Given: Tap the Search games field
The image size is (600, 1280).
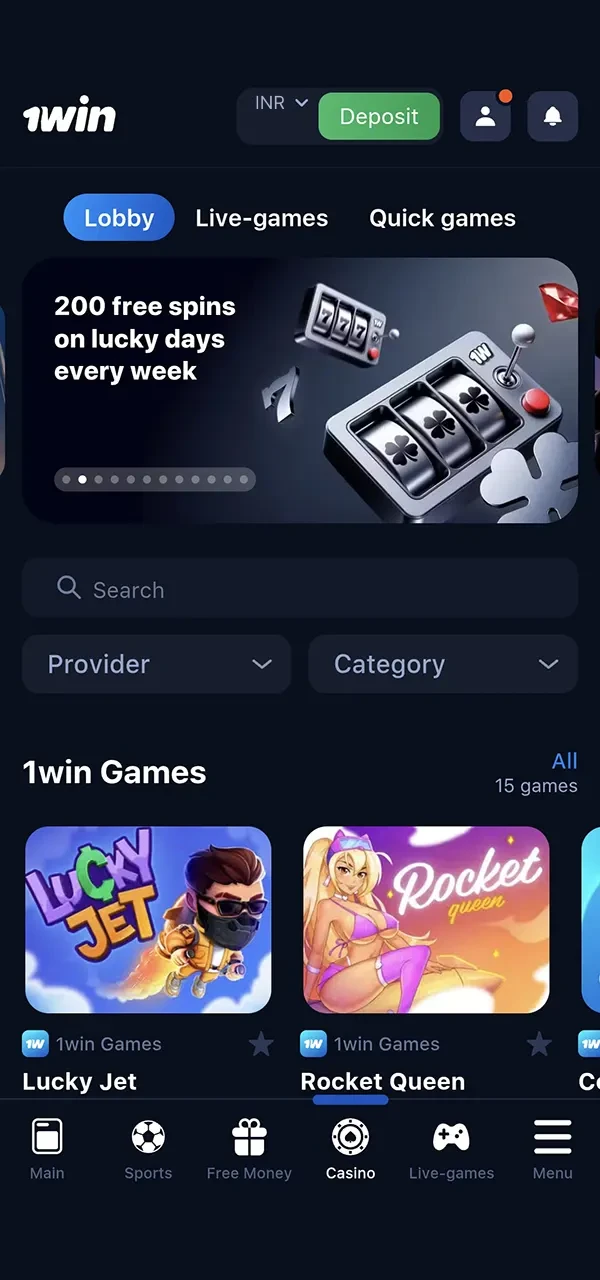Looking at the screenshot, I should coord(300,589).
